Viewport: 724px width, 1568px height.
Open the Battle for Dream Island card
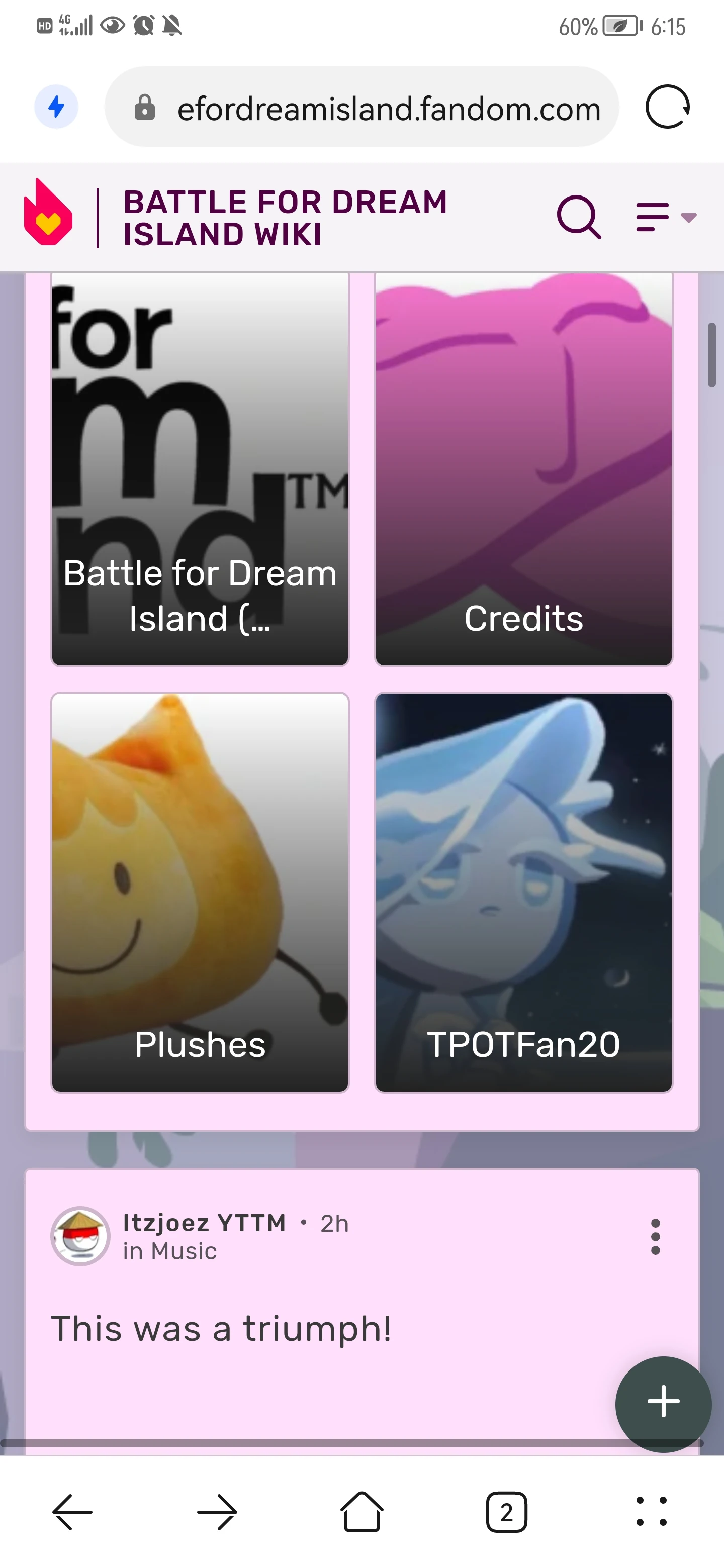point(200,469)
